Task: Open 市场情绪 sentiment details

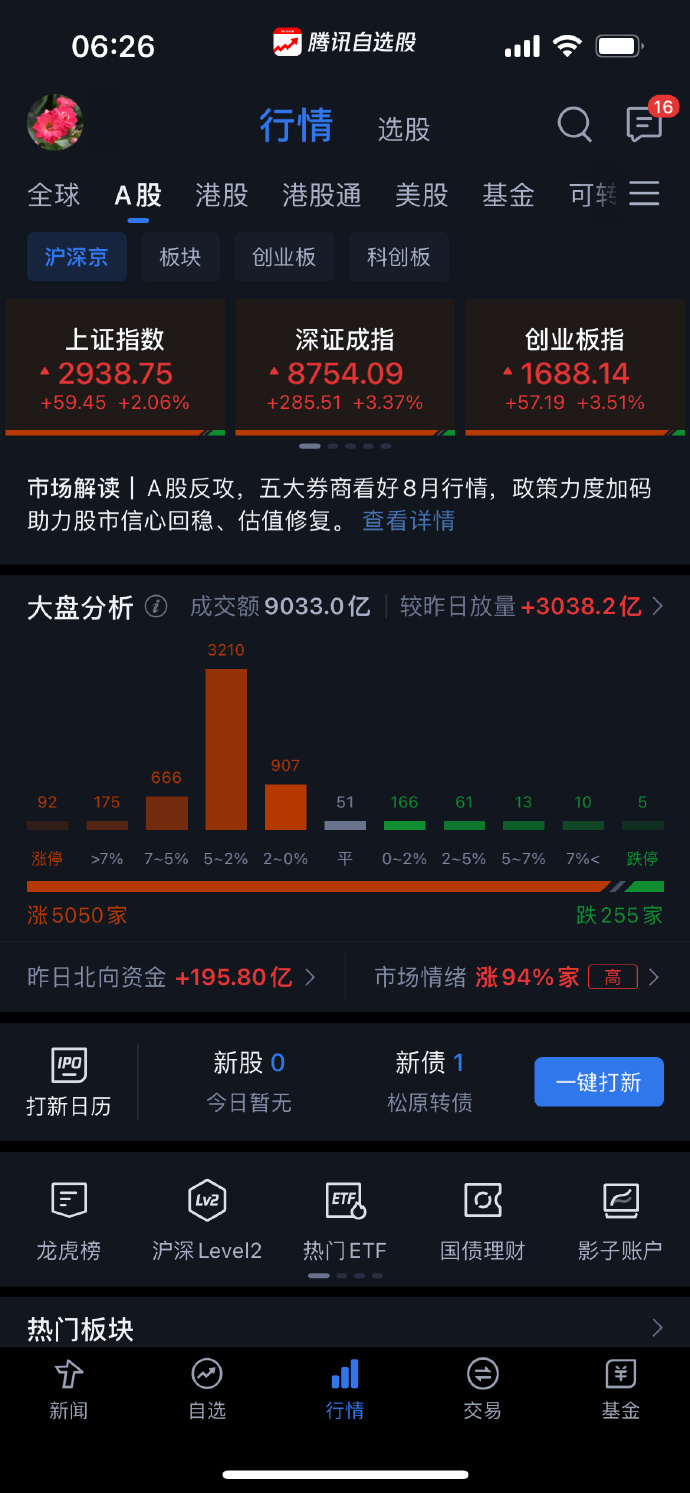Action: pyautogui.click(x=517, y=977)
